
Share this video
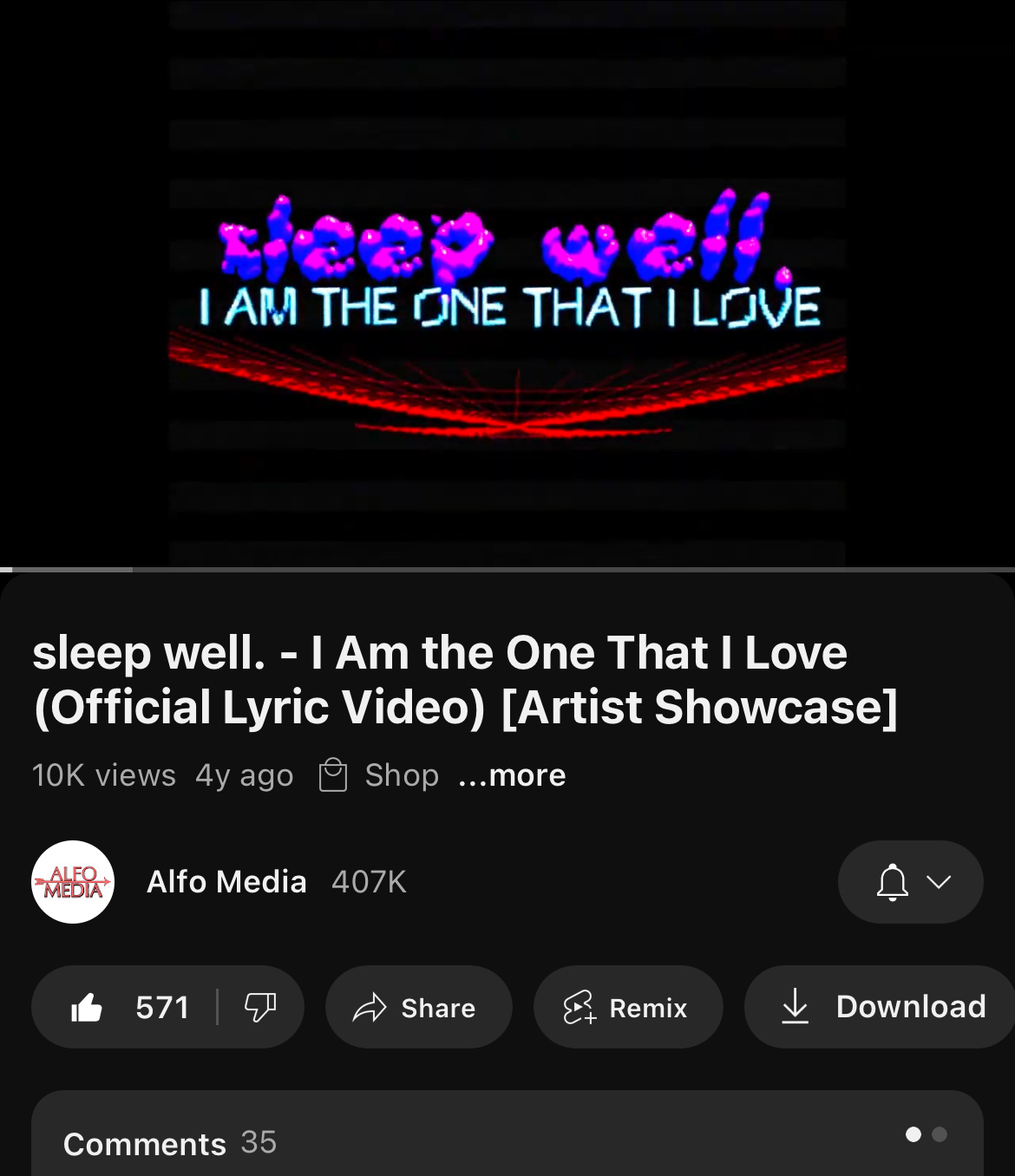coord(418,1007)
